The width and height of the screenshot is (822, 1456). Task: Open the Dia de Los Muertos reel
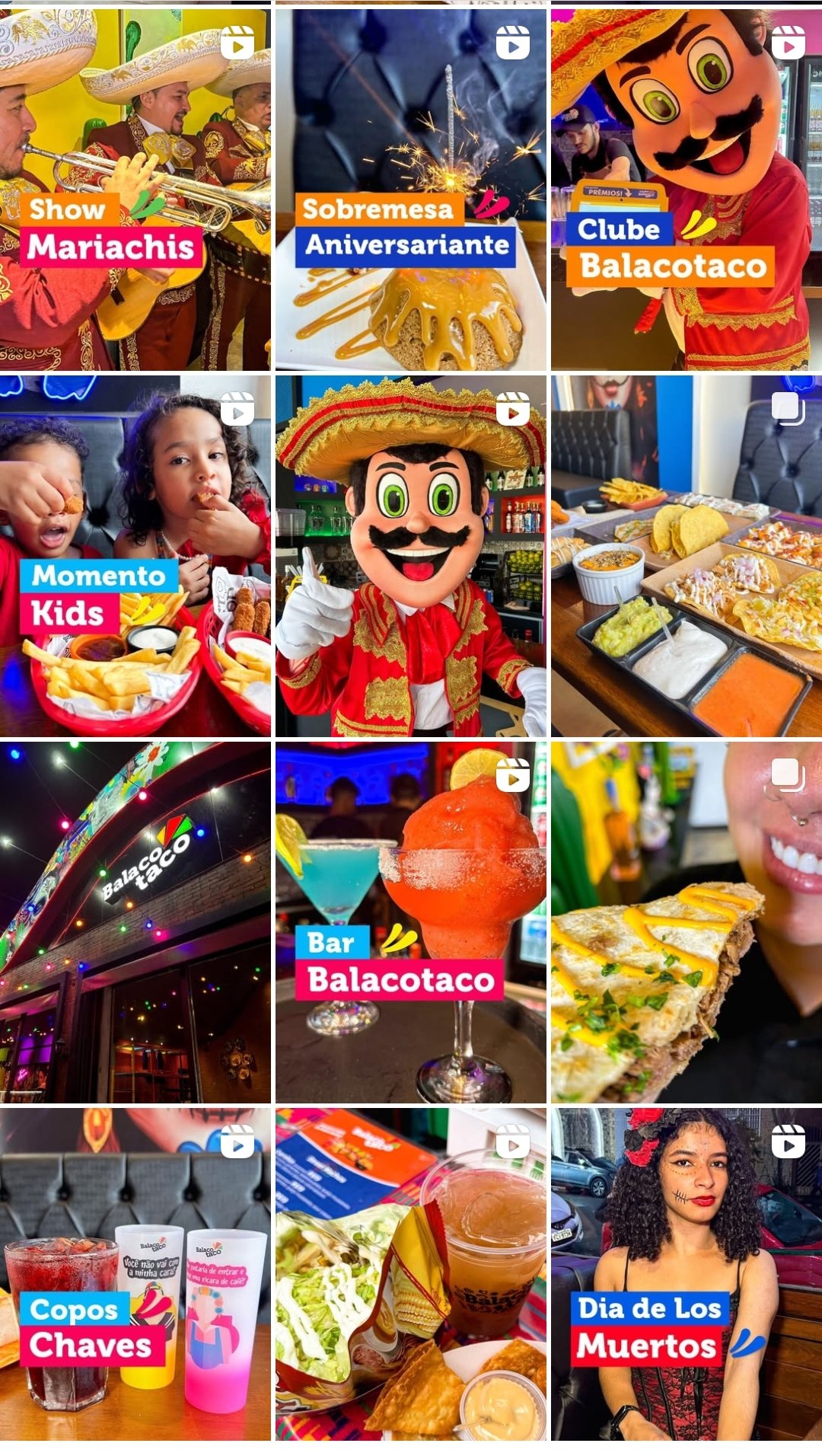pos(686,1273)
